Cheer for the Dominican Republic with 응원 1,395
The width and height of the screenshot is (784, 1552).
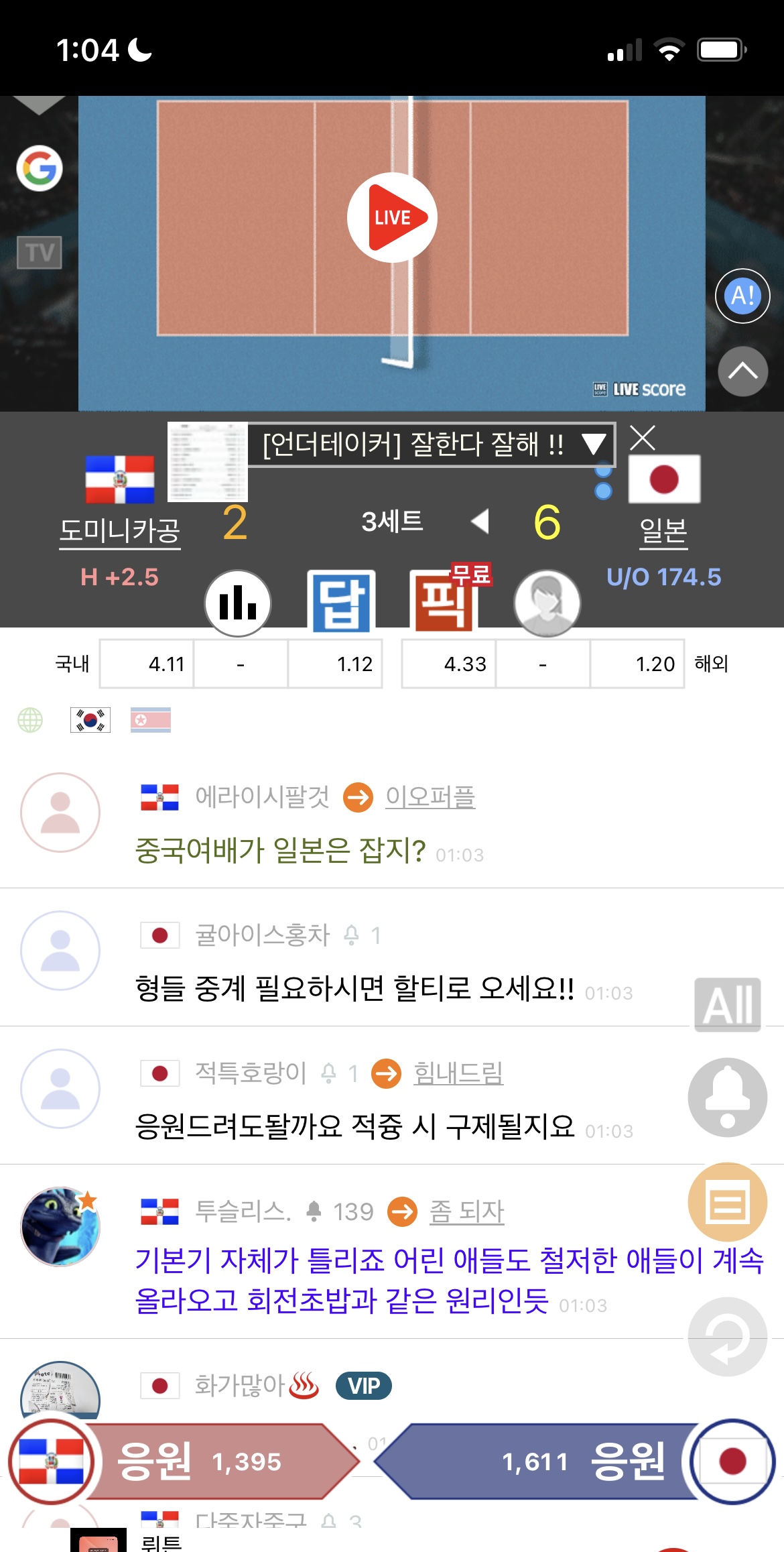pyautogui.click(x=201, y=1461)
